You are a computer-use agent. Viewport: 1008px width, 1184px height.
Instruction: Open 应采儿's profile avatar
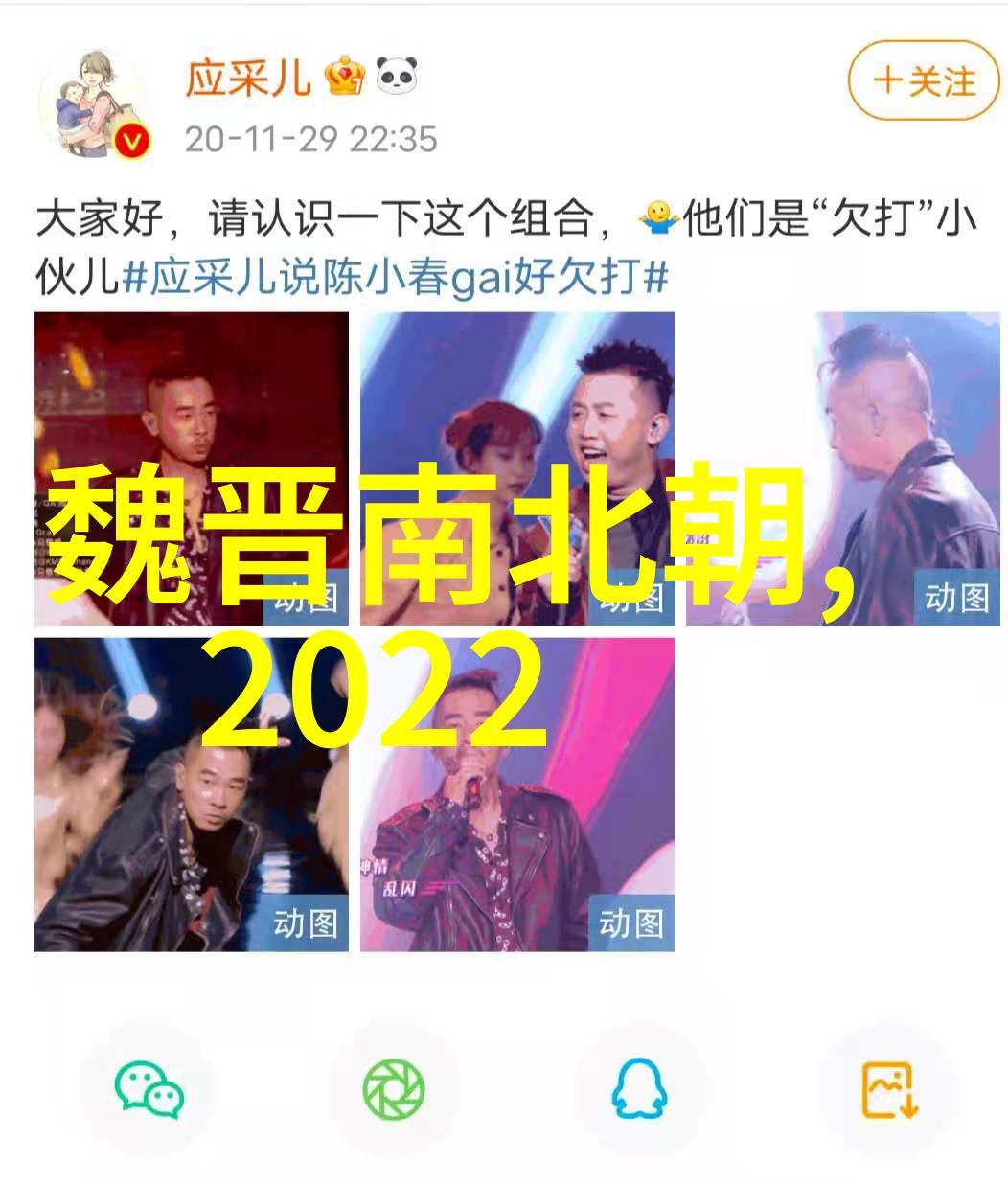coord(96,103)
